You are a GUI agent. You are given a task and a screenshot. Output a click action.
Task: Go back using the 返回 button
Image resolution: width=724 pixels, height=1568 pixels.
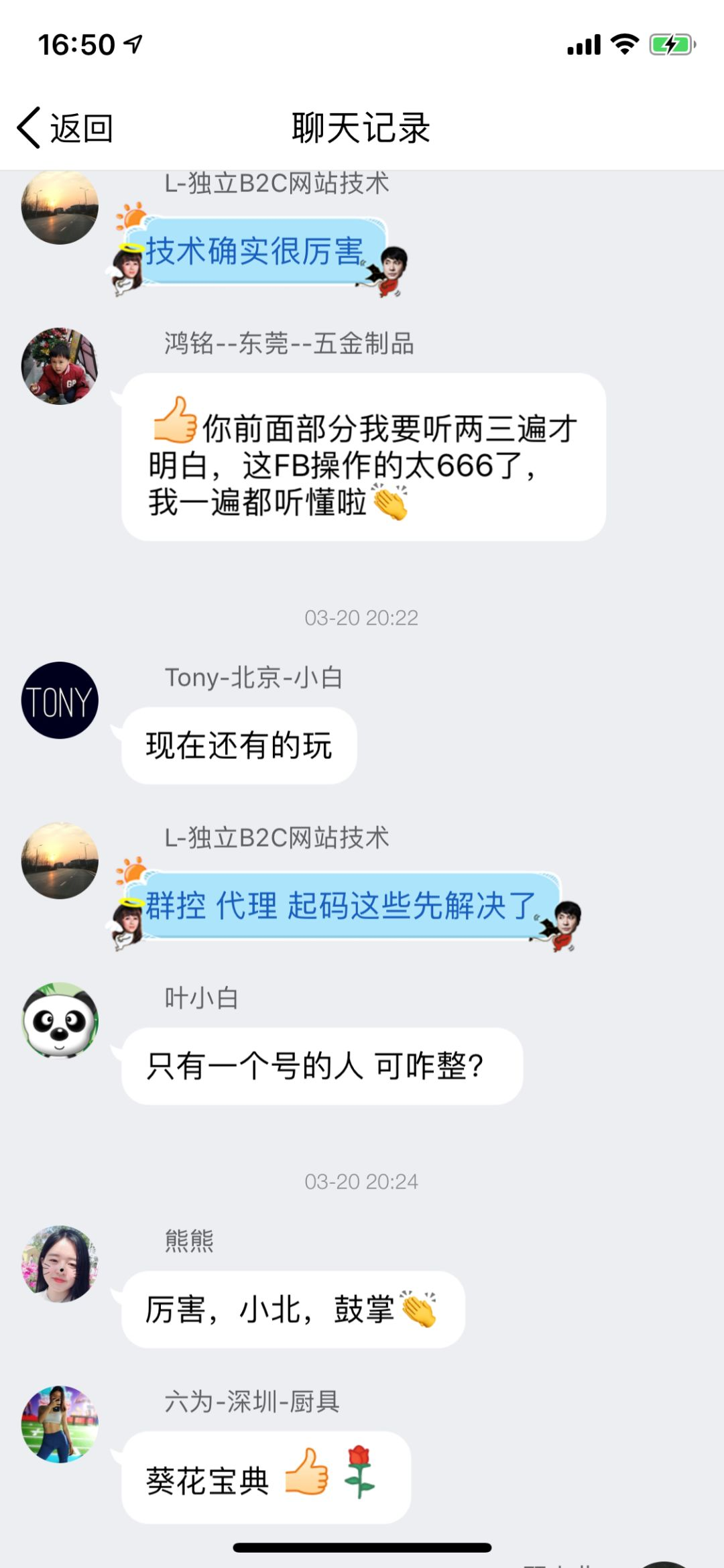[x=65, y=127]
